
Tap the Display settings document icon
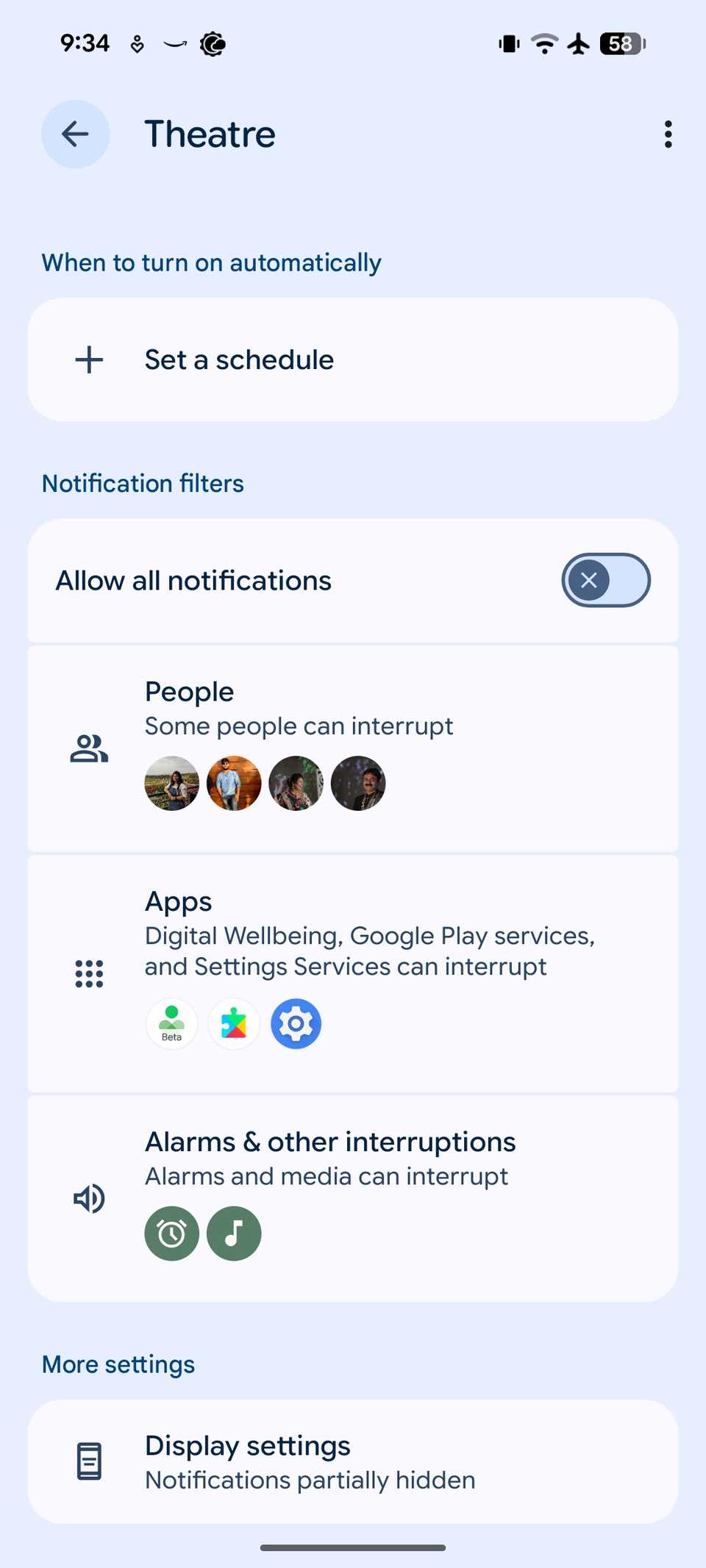point(88,1461)
